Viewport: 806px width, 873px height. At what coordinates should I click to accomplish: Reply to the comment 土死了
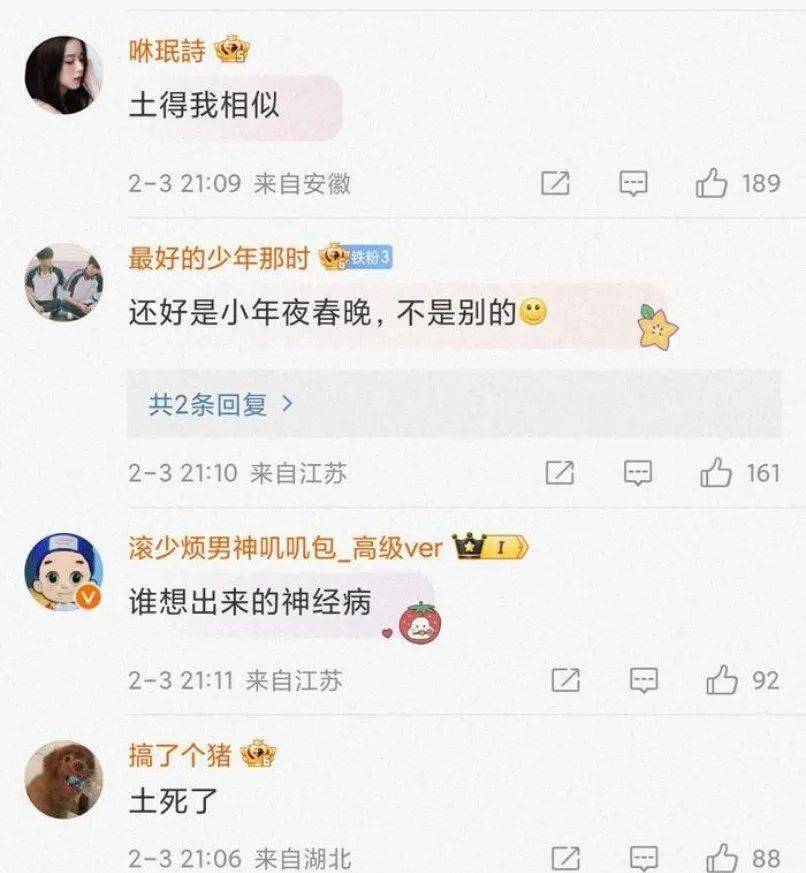point(643,858)
